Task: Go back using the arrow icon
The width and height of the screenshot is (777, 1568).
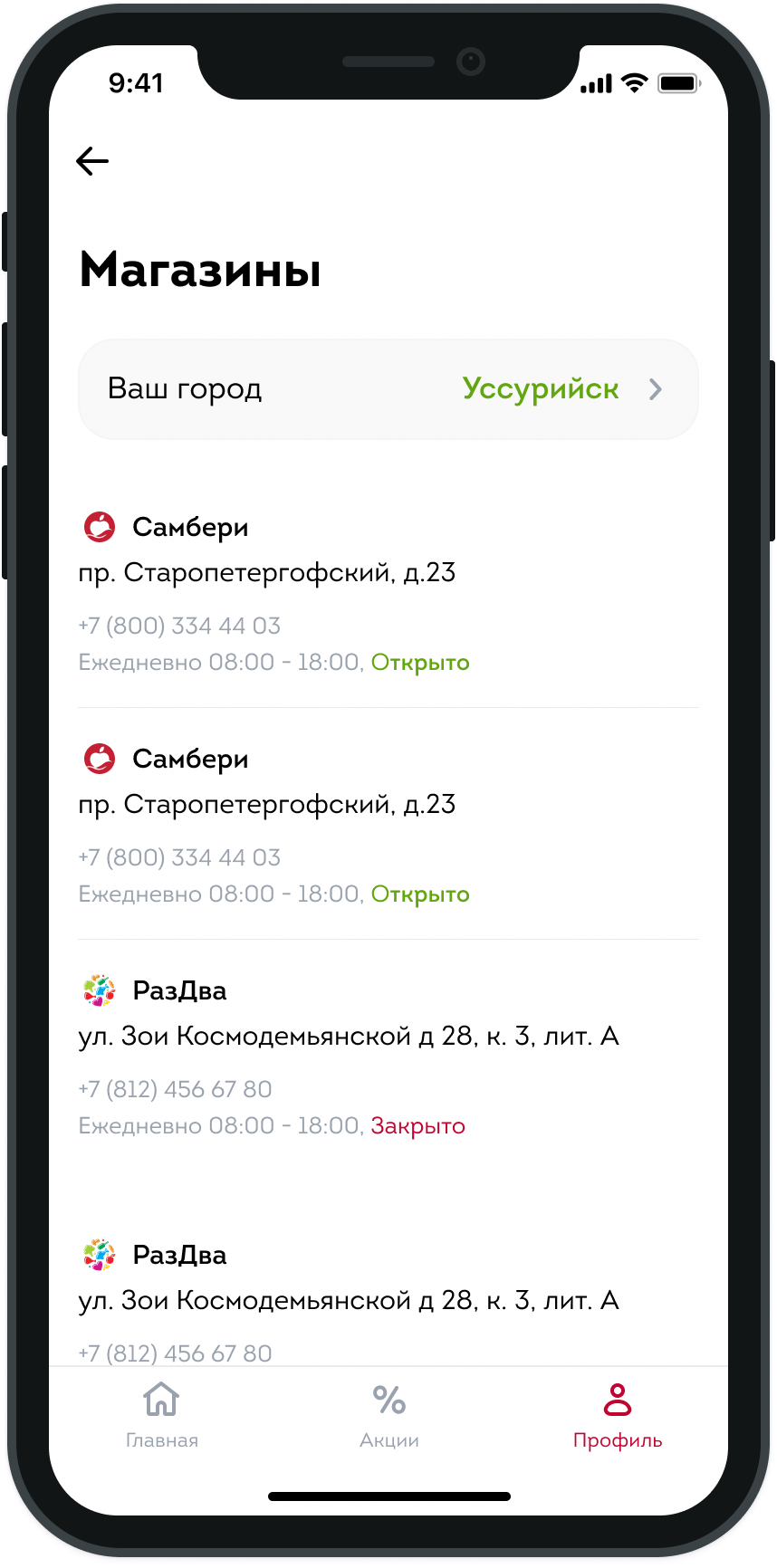Action: (92, 161)
